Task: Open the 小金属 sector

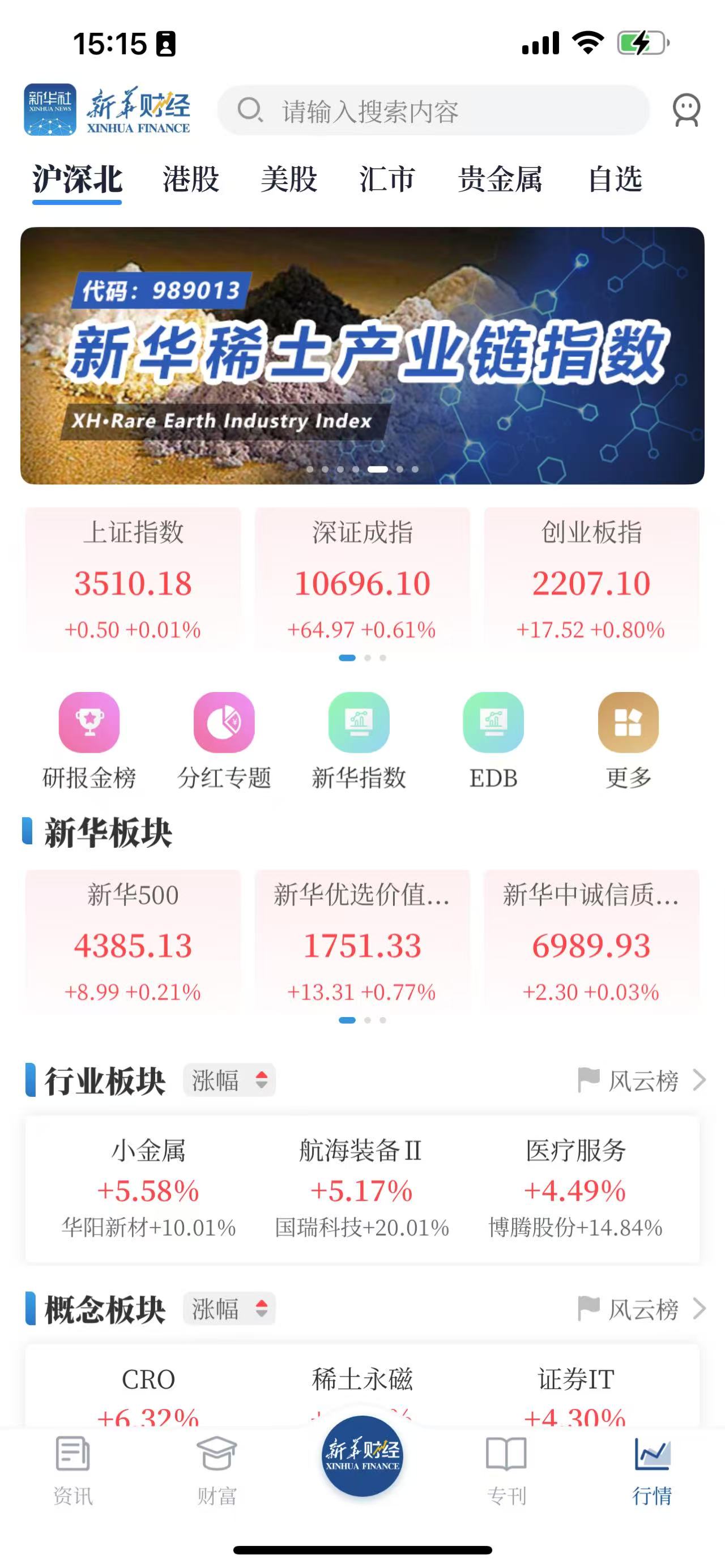Action: [148, 1187]
